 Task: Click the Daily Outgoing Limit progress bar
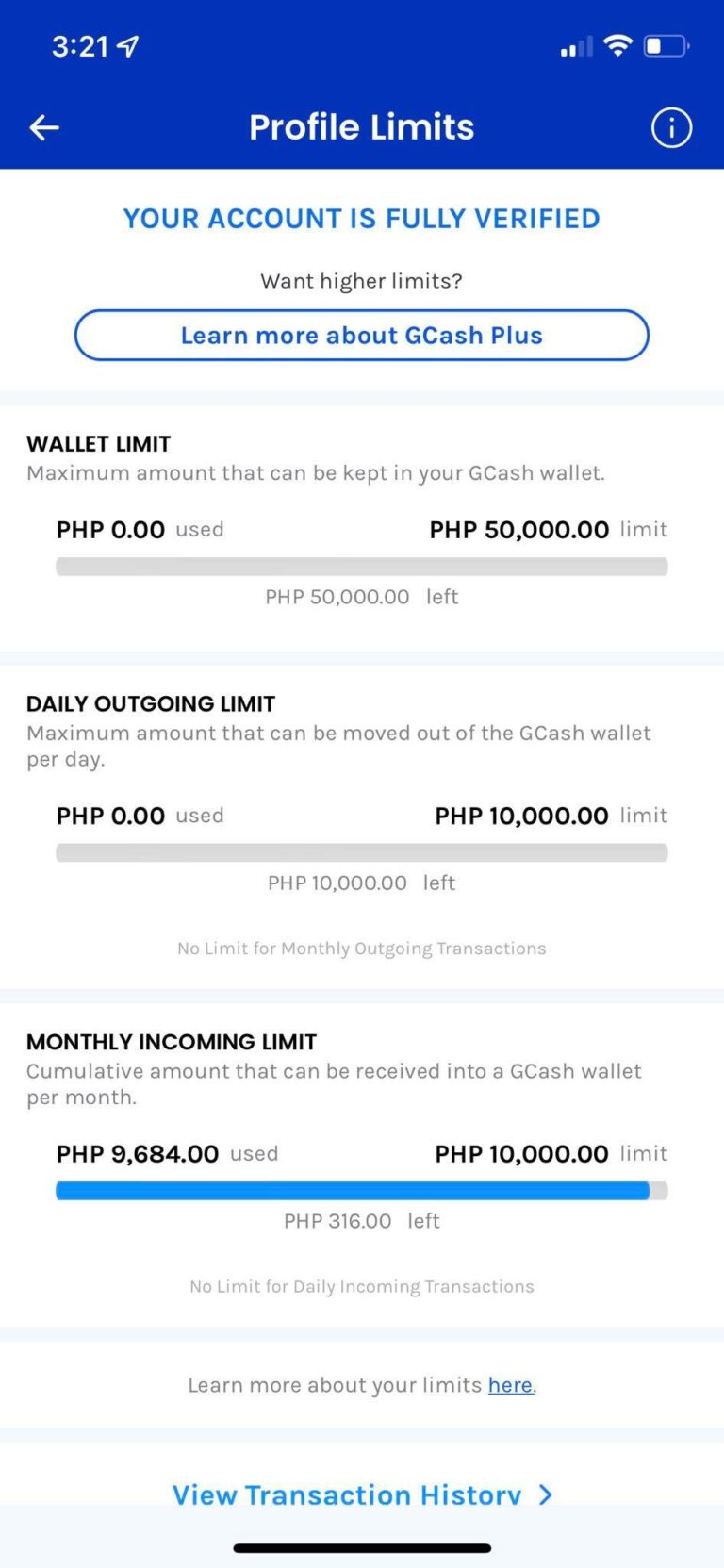[362, 852]
